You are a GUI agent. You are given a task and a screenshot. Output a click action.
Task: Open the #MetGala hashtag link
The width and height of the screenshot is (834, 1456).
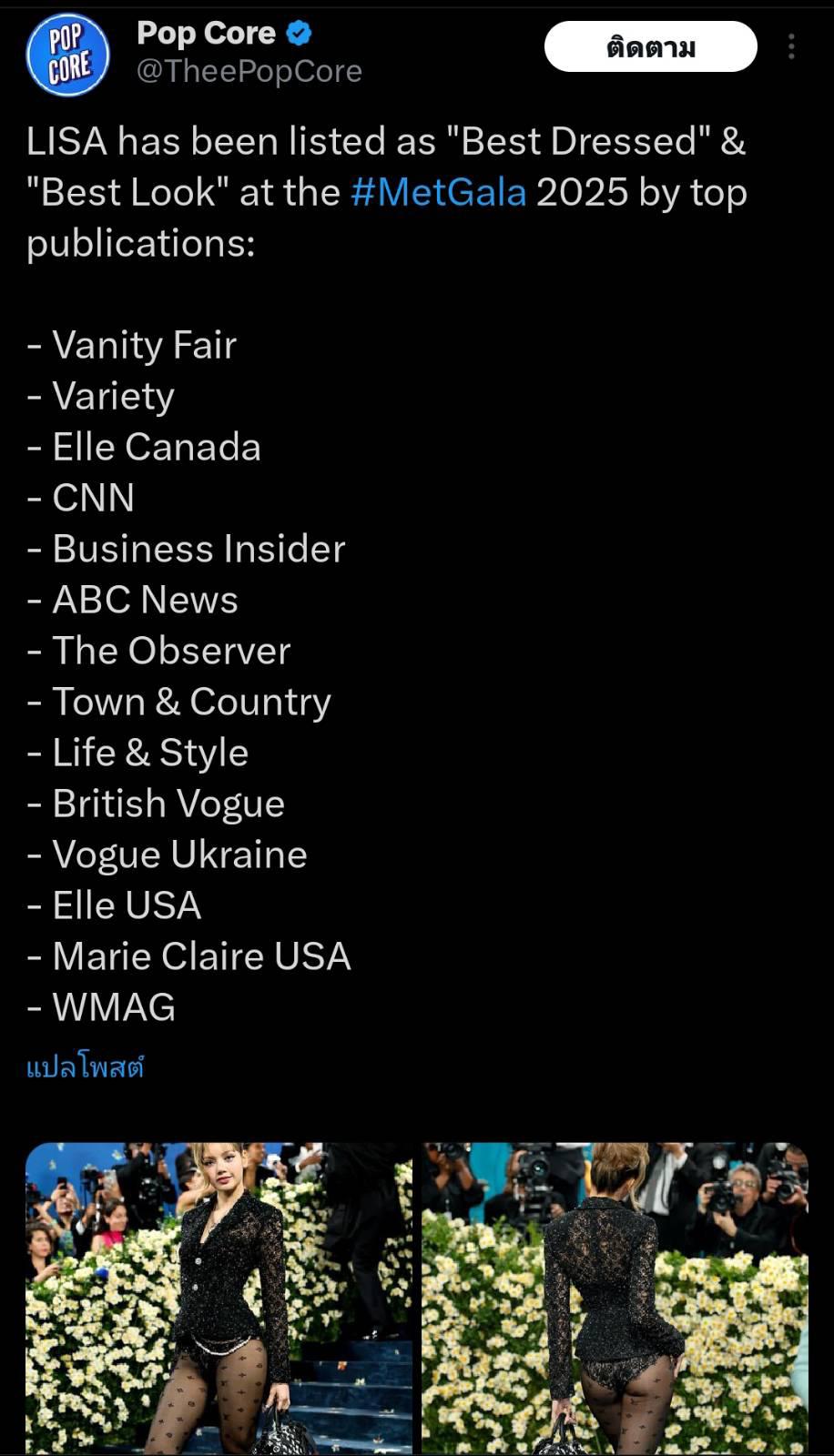[438, 192]
